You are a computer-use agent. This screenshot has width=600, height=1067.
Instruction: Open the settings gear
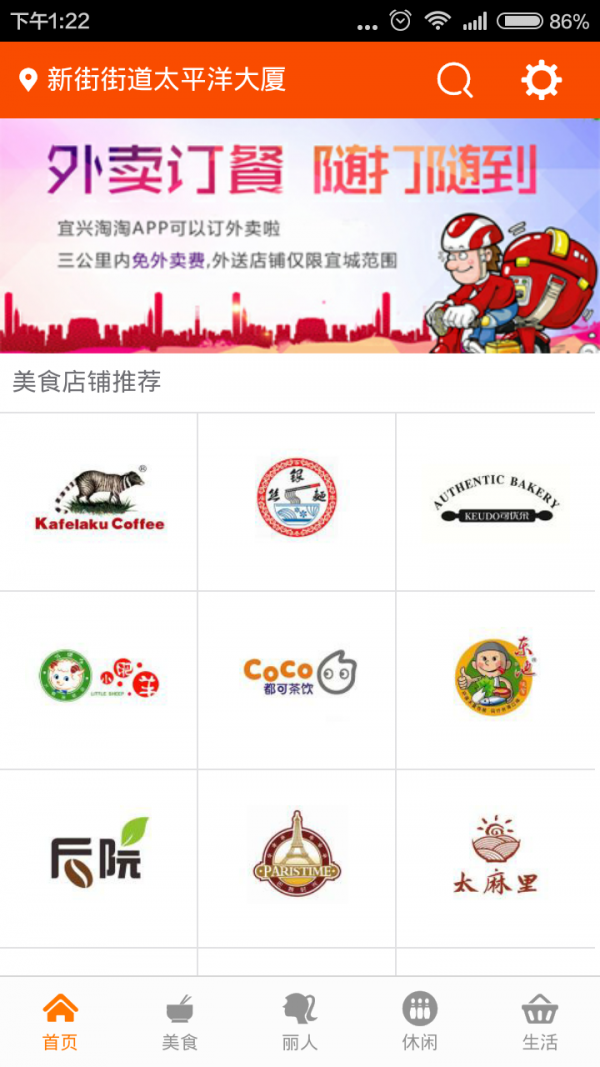tap(541, 80)
